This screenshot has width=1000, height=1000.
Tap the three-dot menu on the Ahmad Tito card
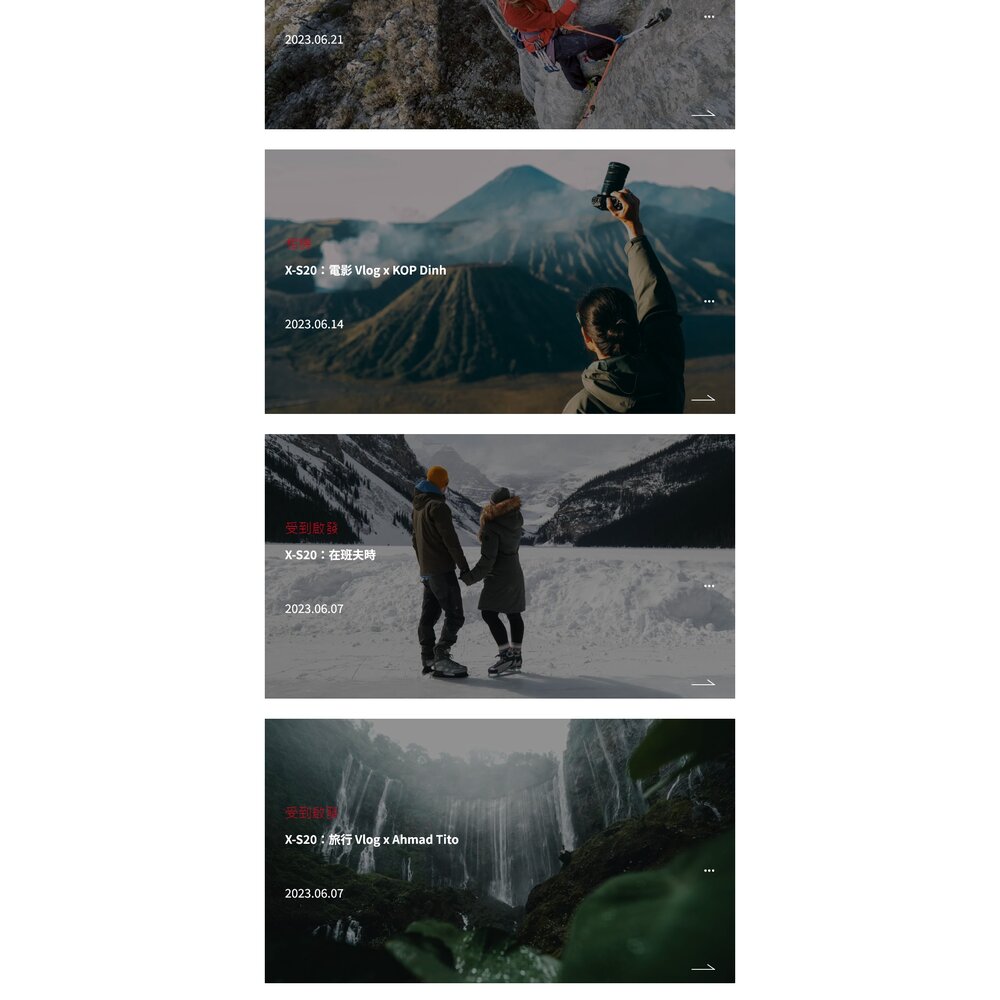709,870
